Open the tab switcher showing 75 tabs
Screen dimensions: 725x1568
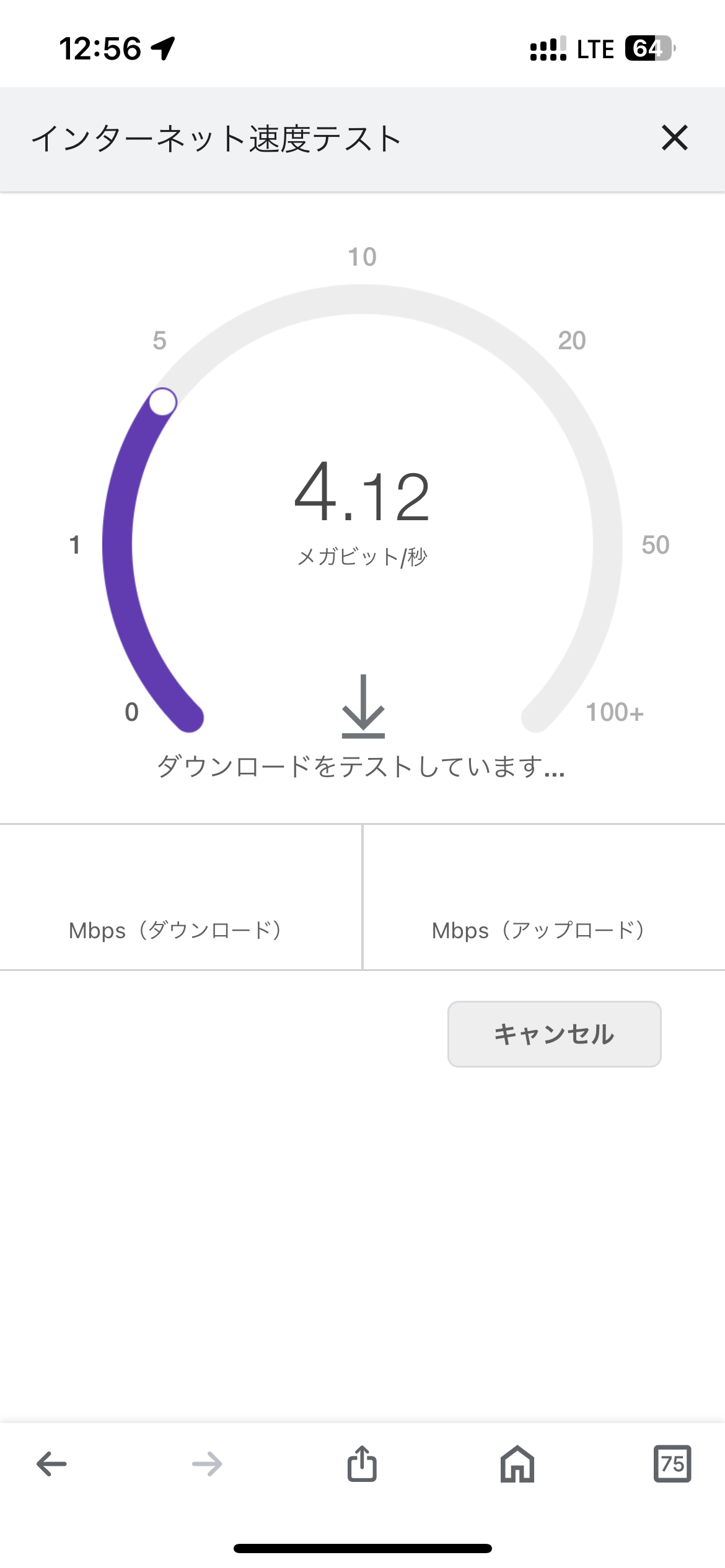click(x=672, y=1464)
